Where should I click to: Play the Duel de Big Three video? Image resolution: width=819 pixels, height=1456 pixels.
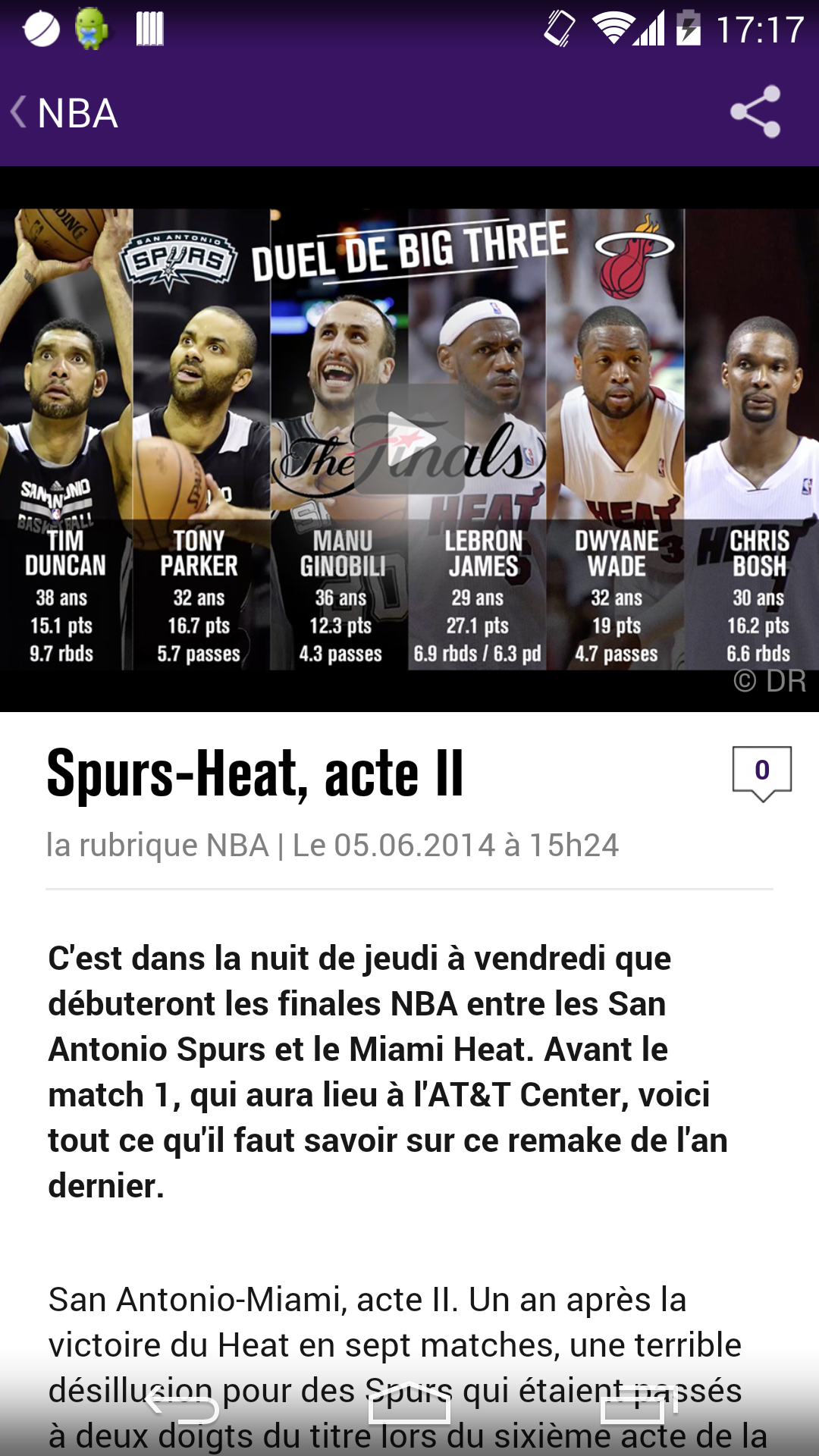[409, 439]
